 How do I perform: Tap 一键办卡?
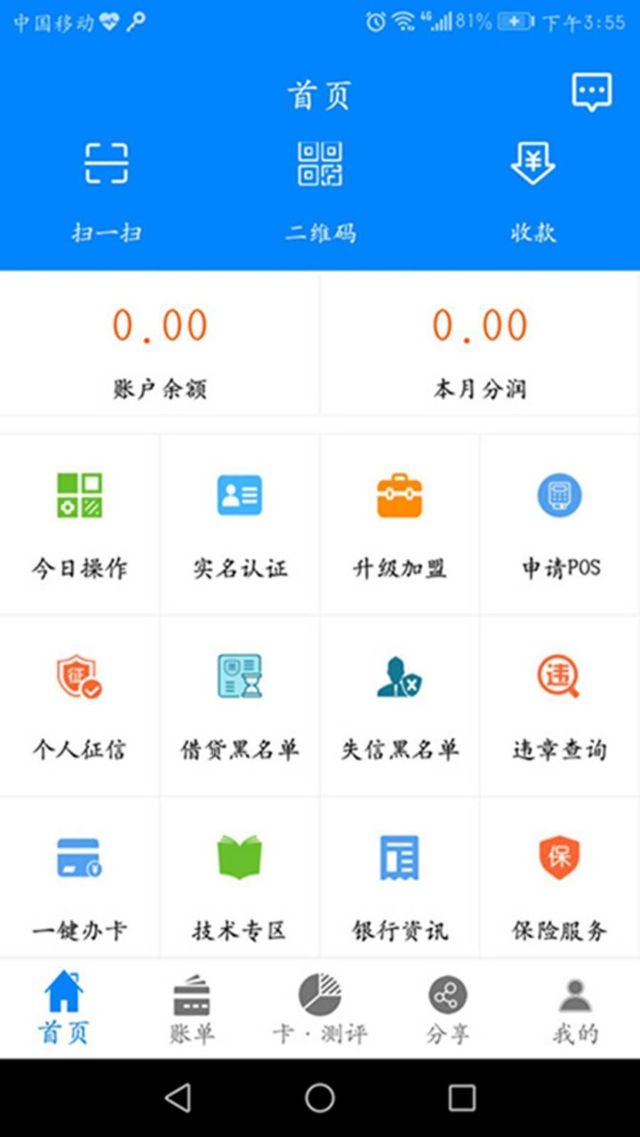pos(80,878)
